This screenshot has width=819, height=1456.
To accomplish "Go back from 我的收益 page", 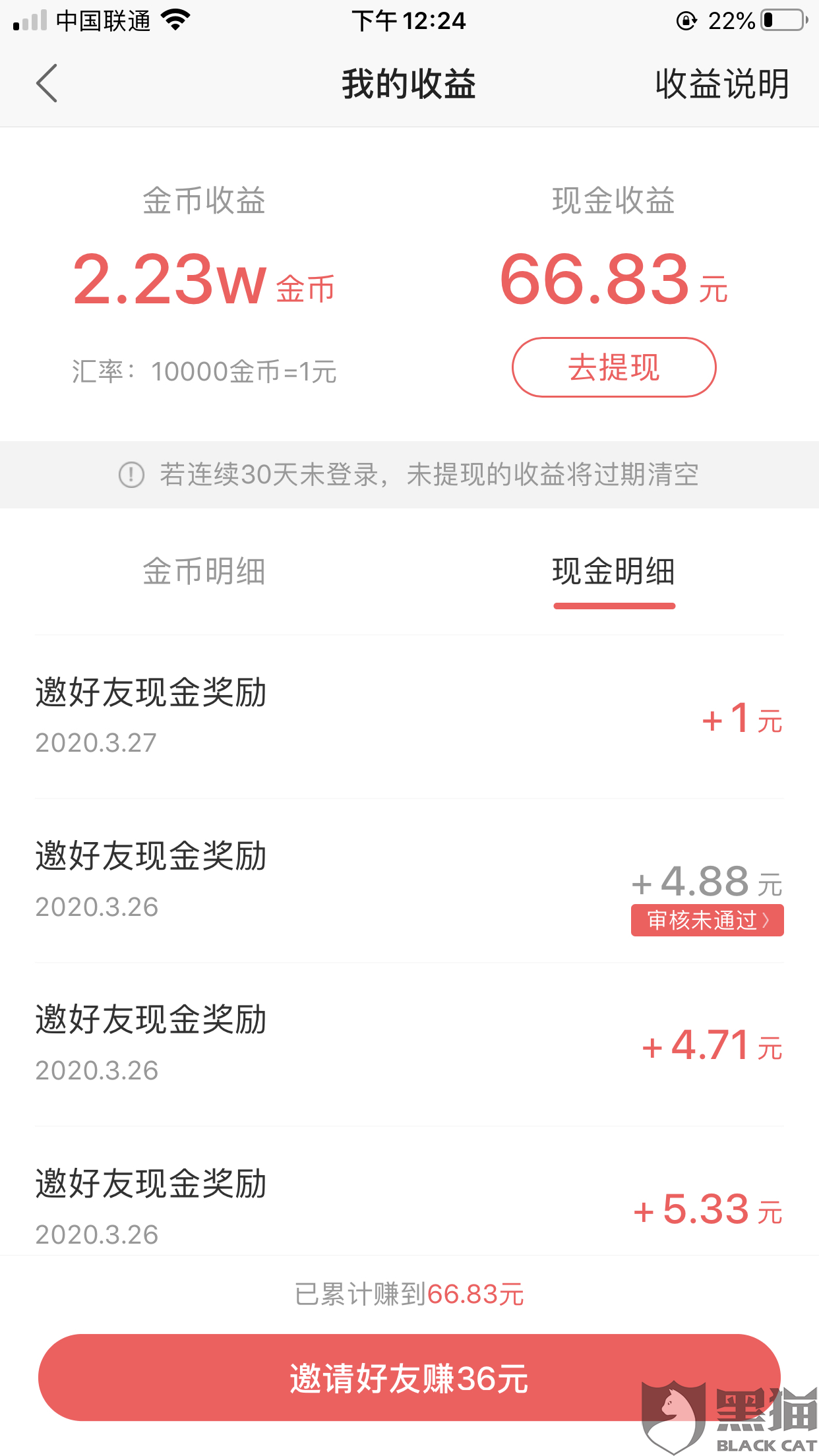I will (x=47, y=83).
